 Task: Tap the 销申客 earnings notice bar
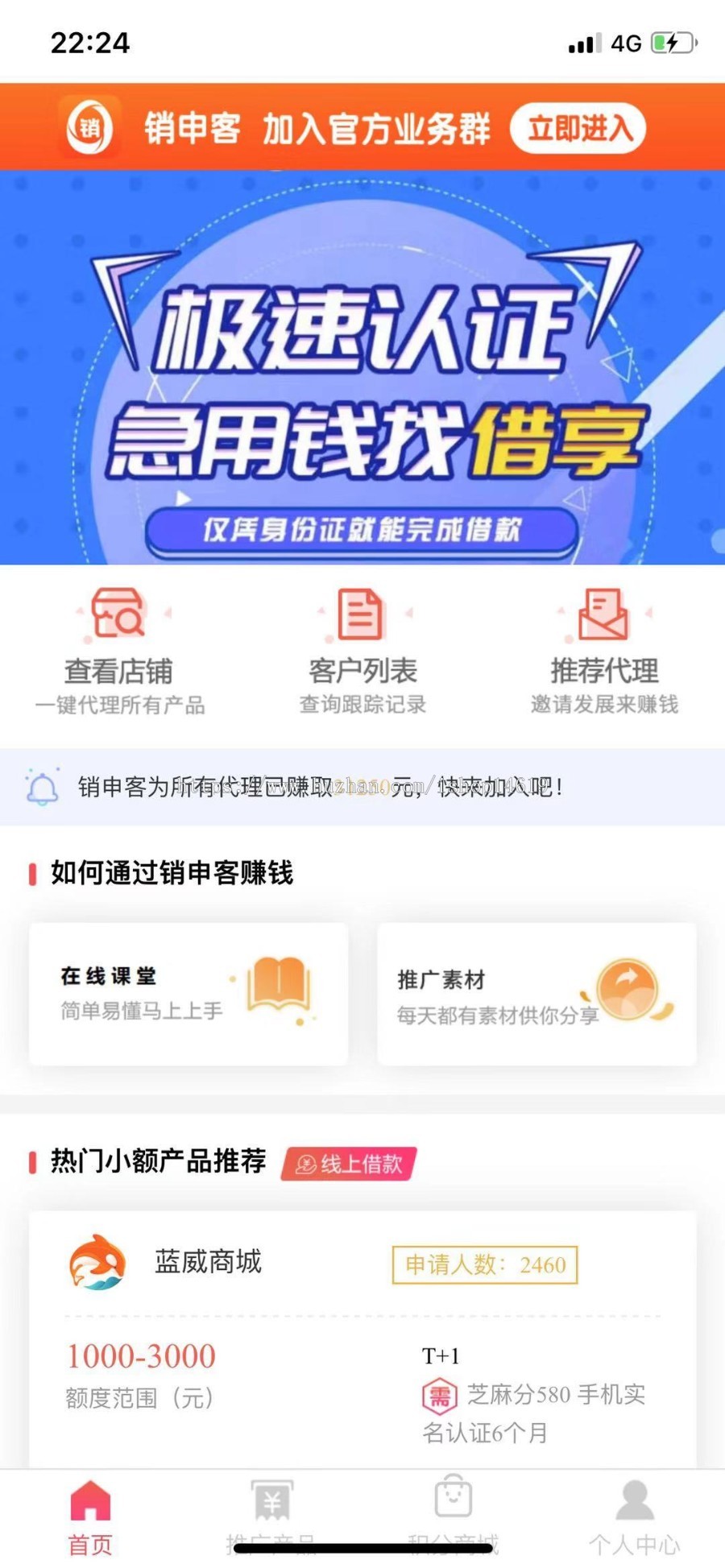point(362,787)
